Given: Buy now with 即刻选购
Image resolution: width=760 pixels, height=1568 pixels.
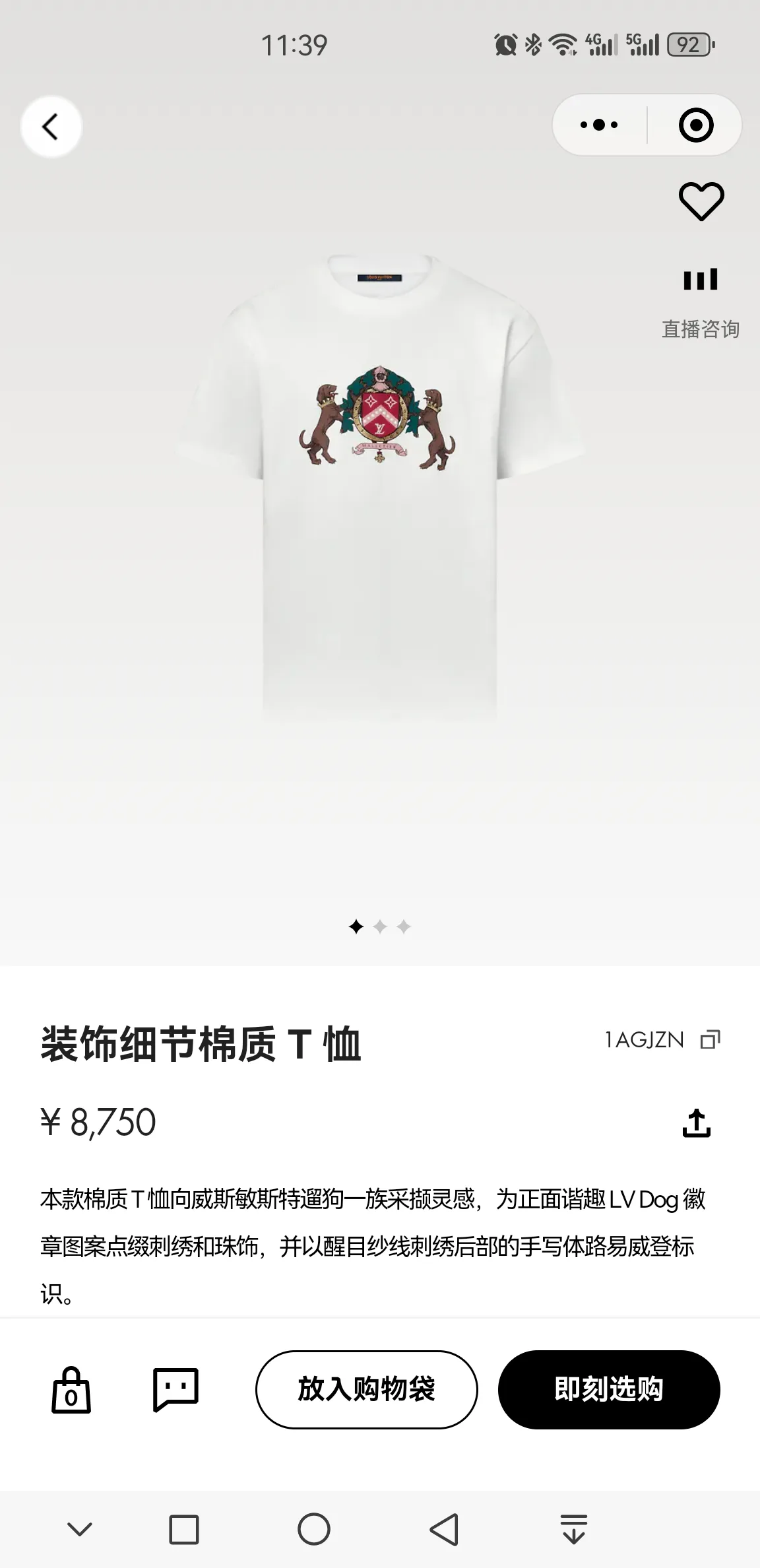Looking at the screenshot, I should pos(609,1389).
